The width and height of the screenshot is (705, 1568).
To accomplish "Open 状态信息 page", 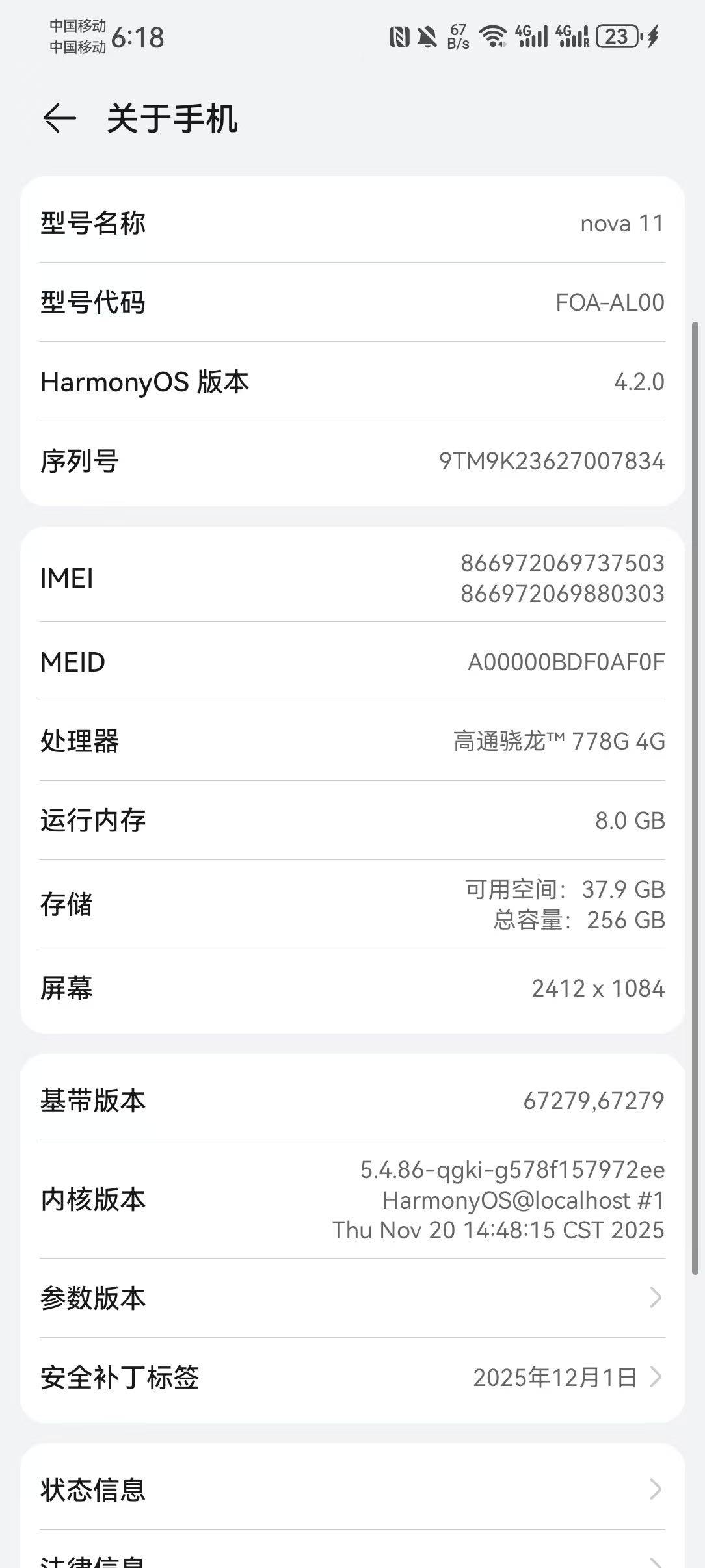I will point(352,1489).
